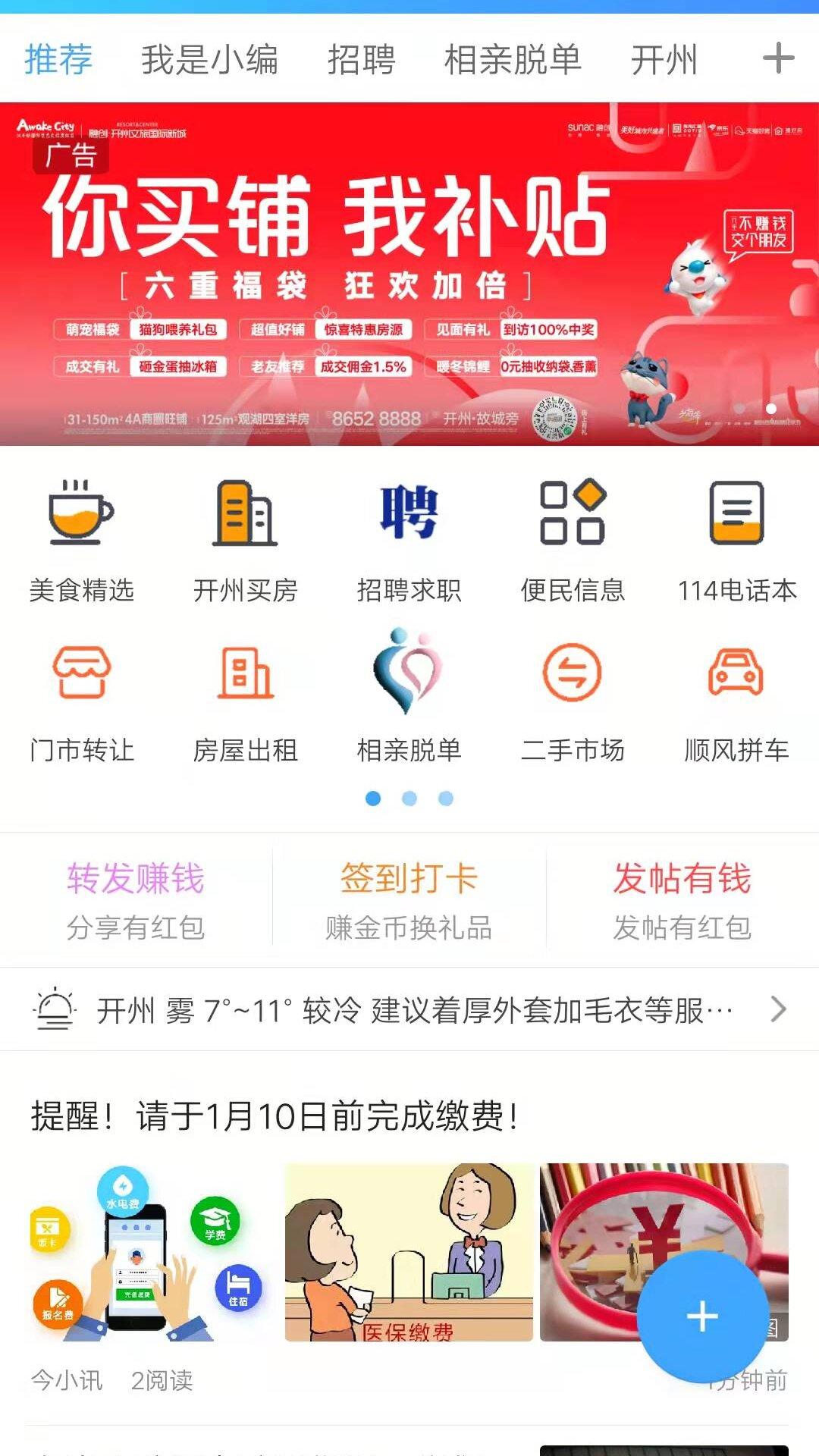Open the 114电话本 directory

pyautogui.click(x=736, y=540)
